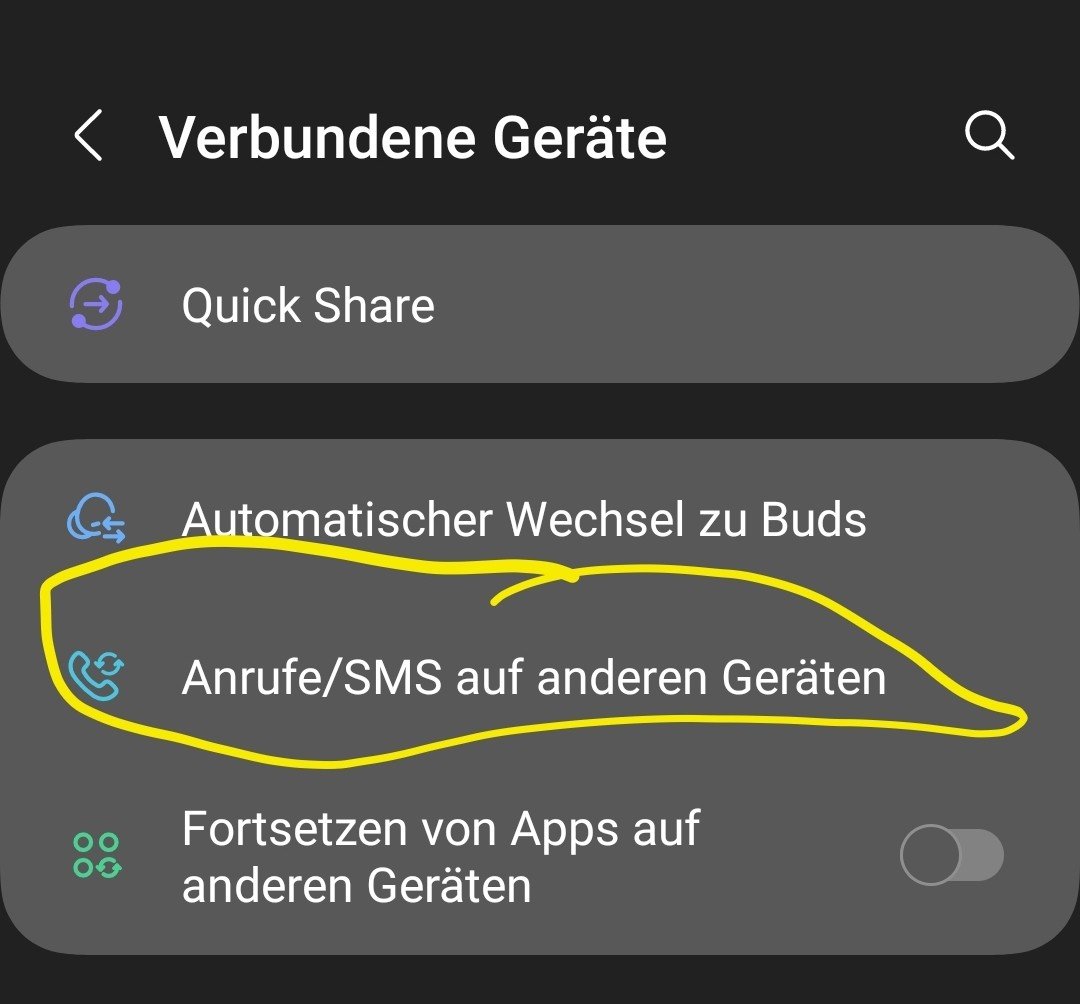Viewport: 1080px width, 1004px height.
Task: Open Anrufe/SMS auf anderen Geräten
Action: click(533, 677)
